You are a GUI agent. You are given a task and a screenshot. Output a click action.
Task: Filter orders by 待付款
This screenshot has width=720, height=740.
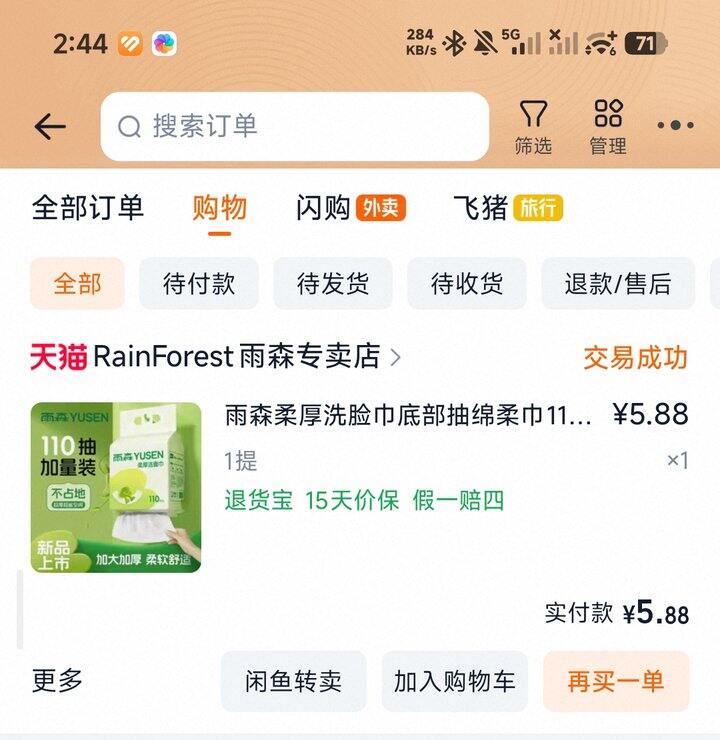(x=199, y=284)
